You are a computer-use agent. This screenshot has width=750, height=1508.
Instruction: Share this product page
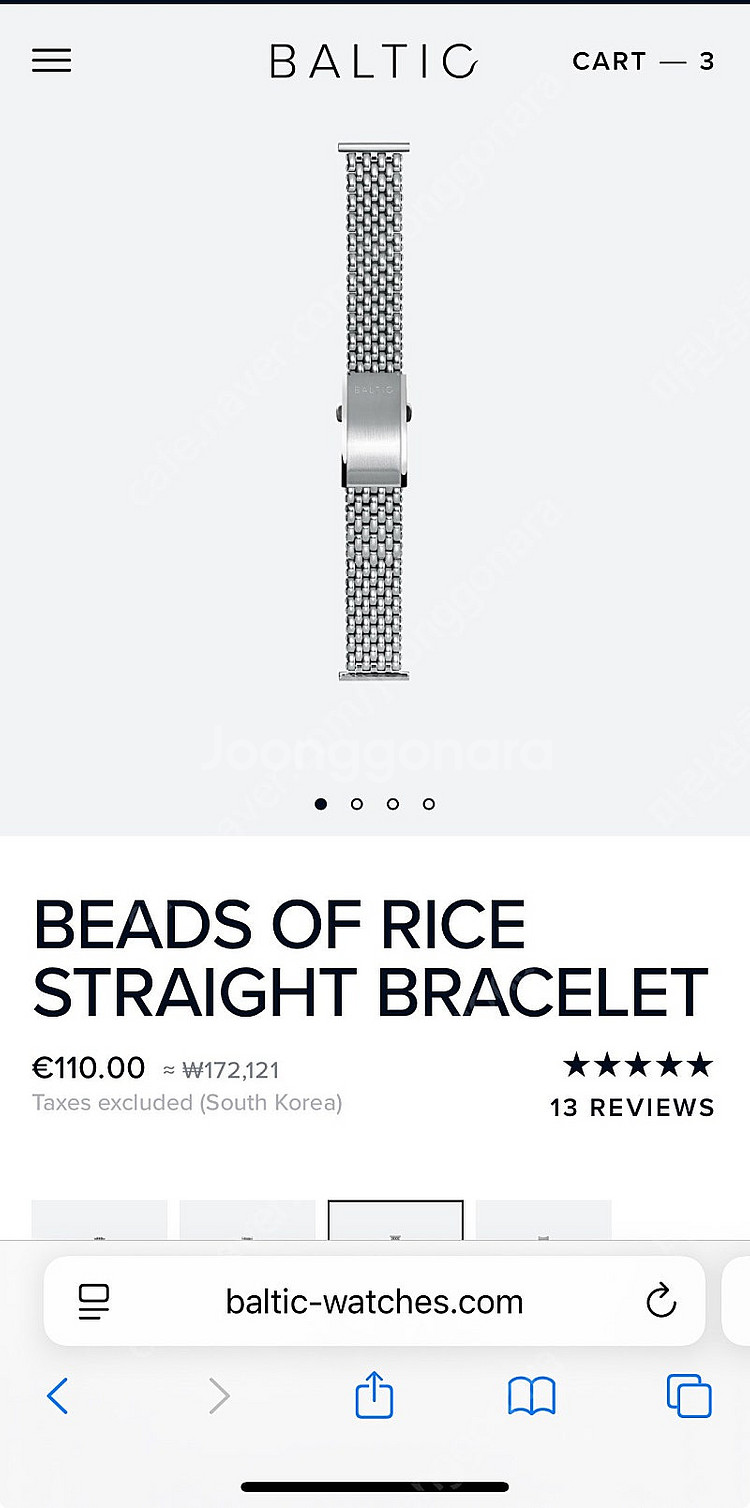click(x=374, y=1395)
